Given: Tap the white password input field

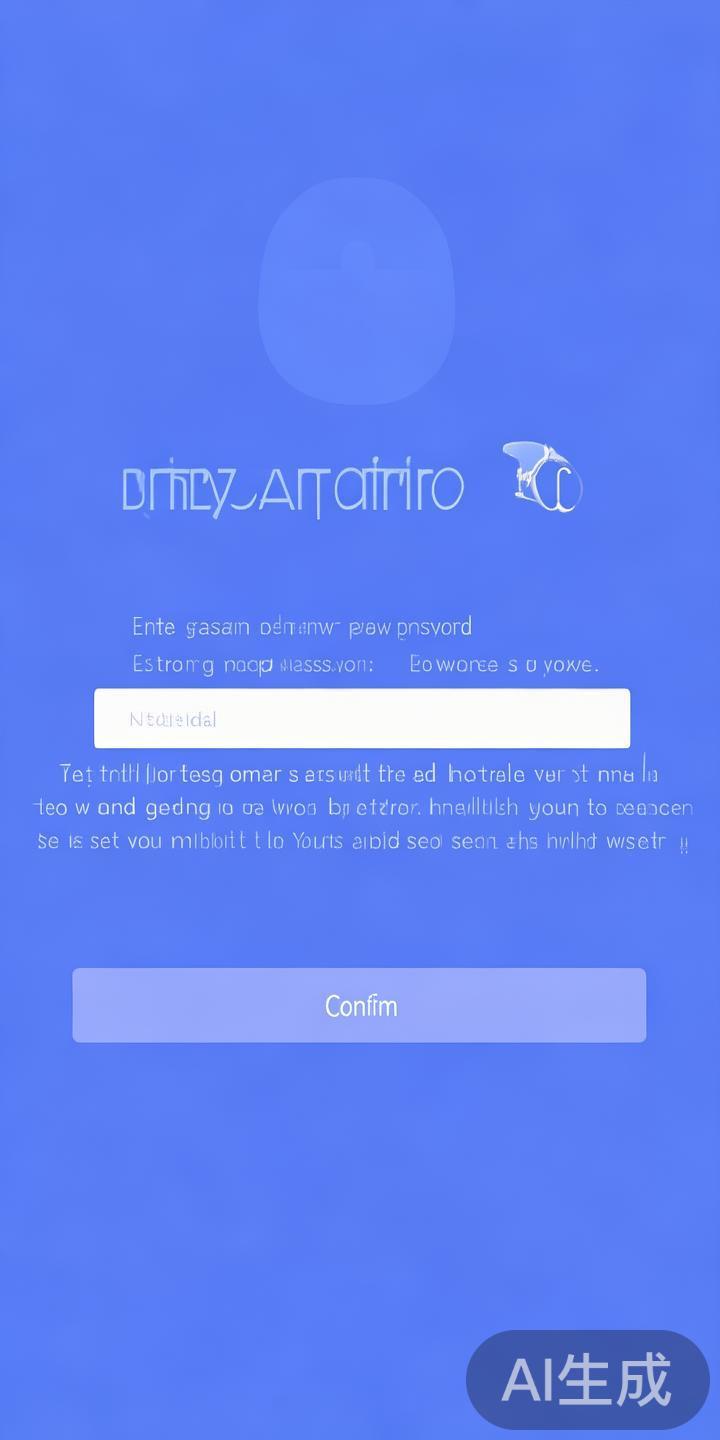Looking at the screenshot, I should 361,718.
